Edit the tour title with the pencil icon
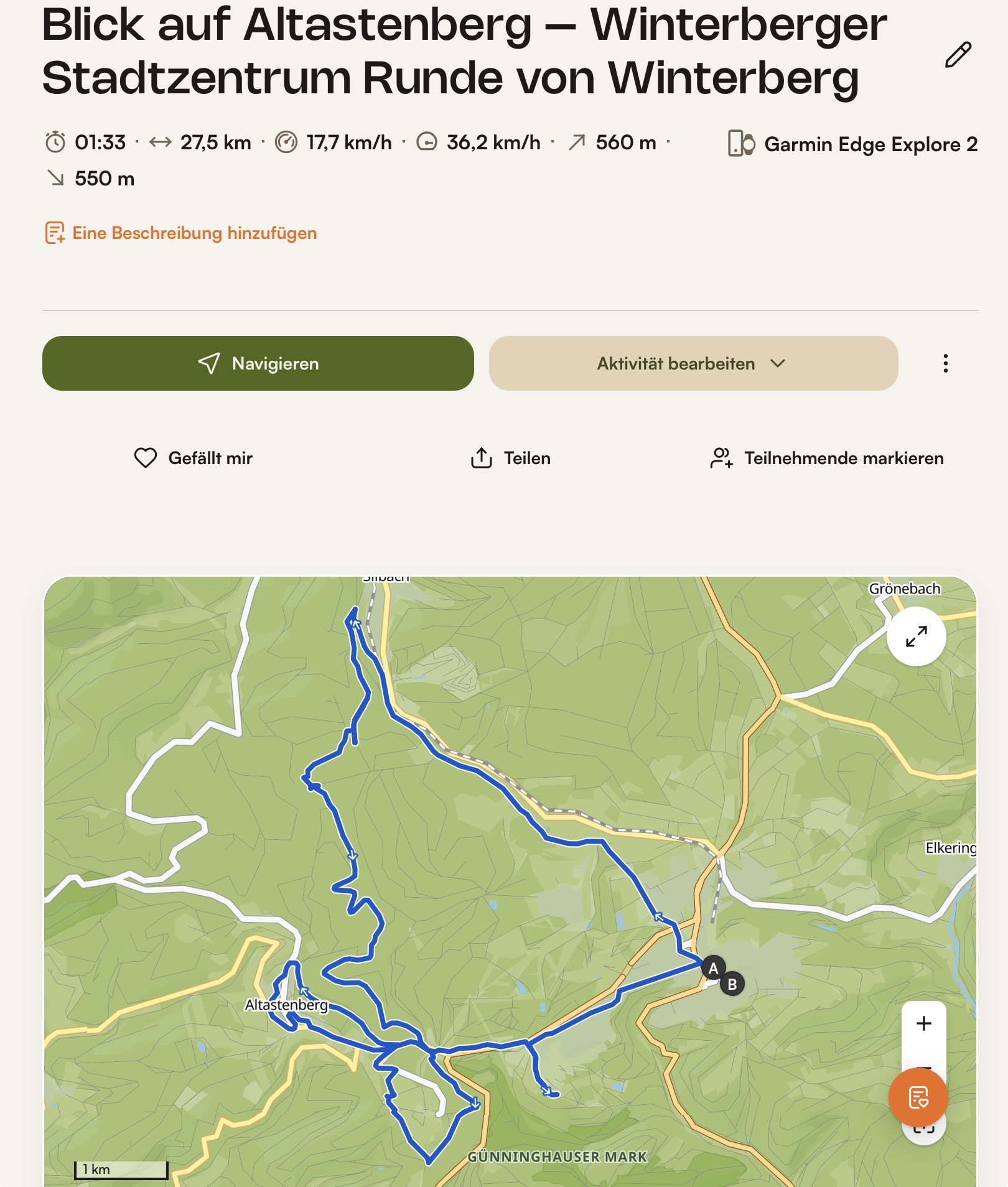This screenshot has height=1187, width=1008. (x=958, y=55)
